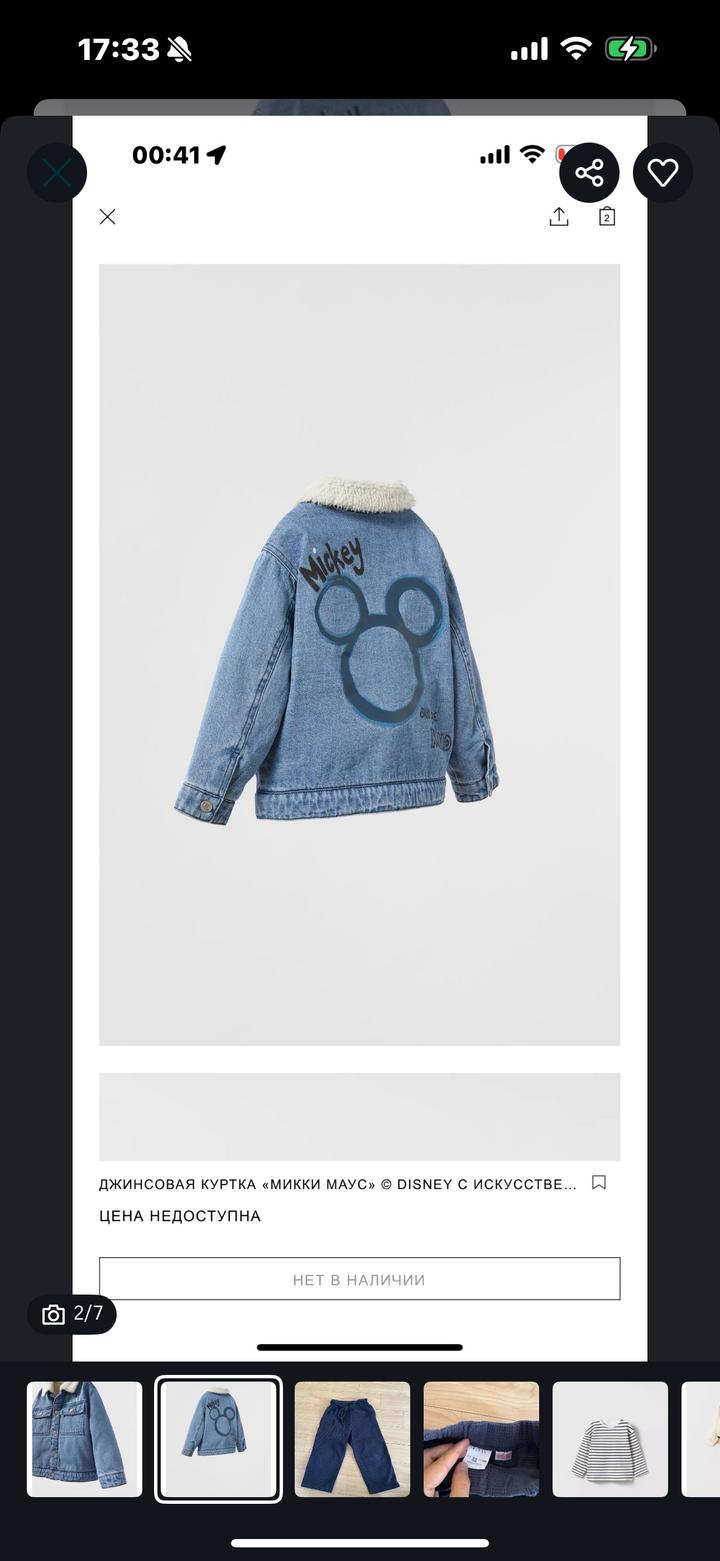View the navy blue pants photo
This screenshot has height=1561, width=720.
click(x=352, y=1439)
